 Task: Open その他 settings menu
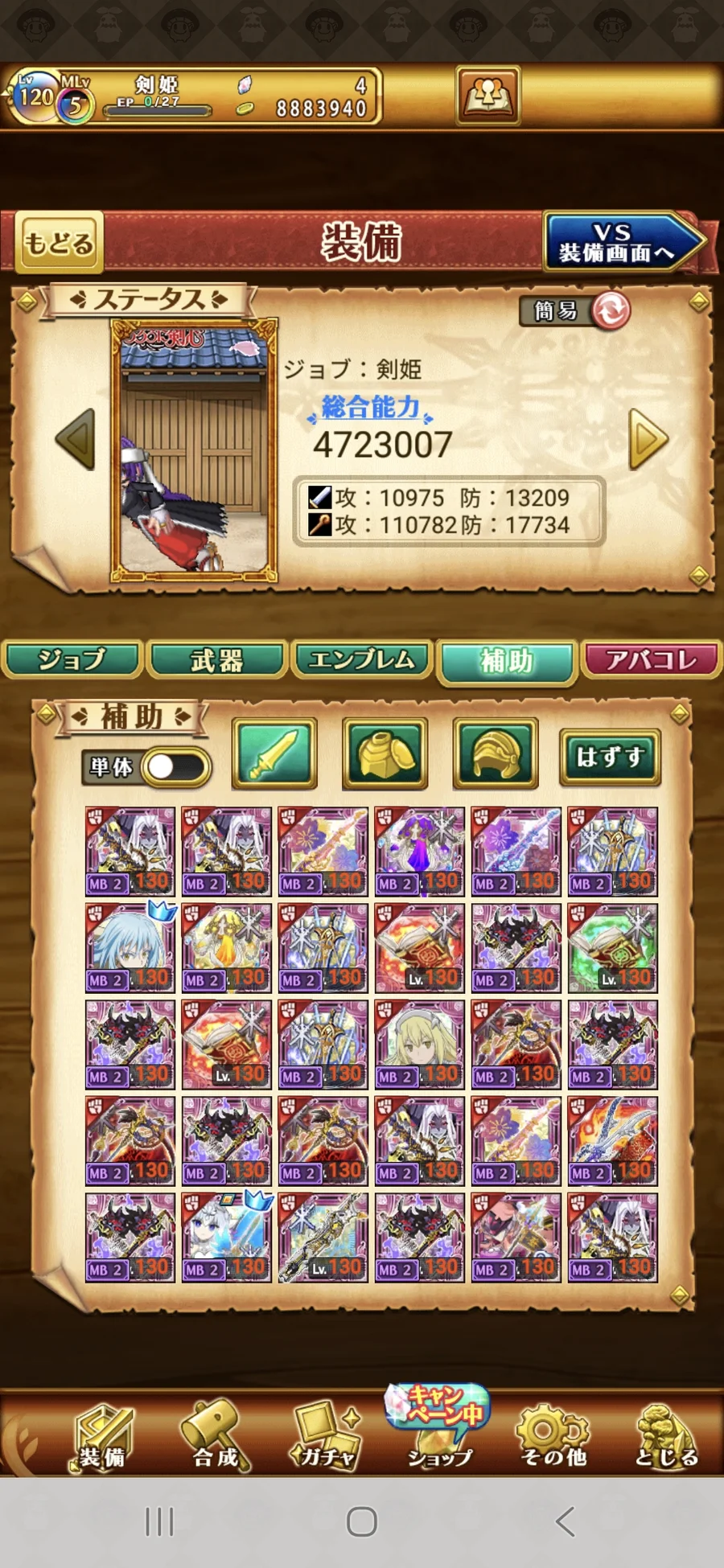pyautogui.click(x=553, y=1437)
